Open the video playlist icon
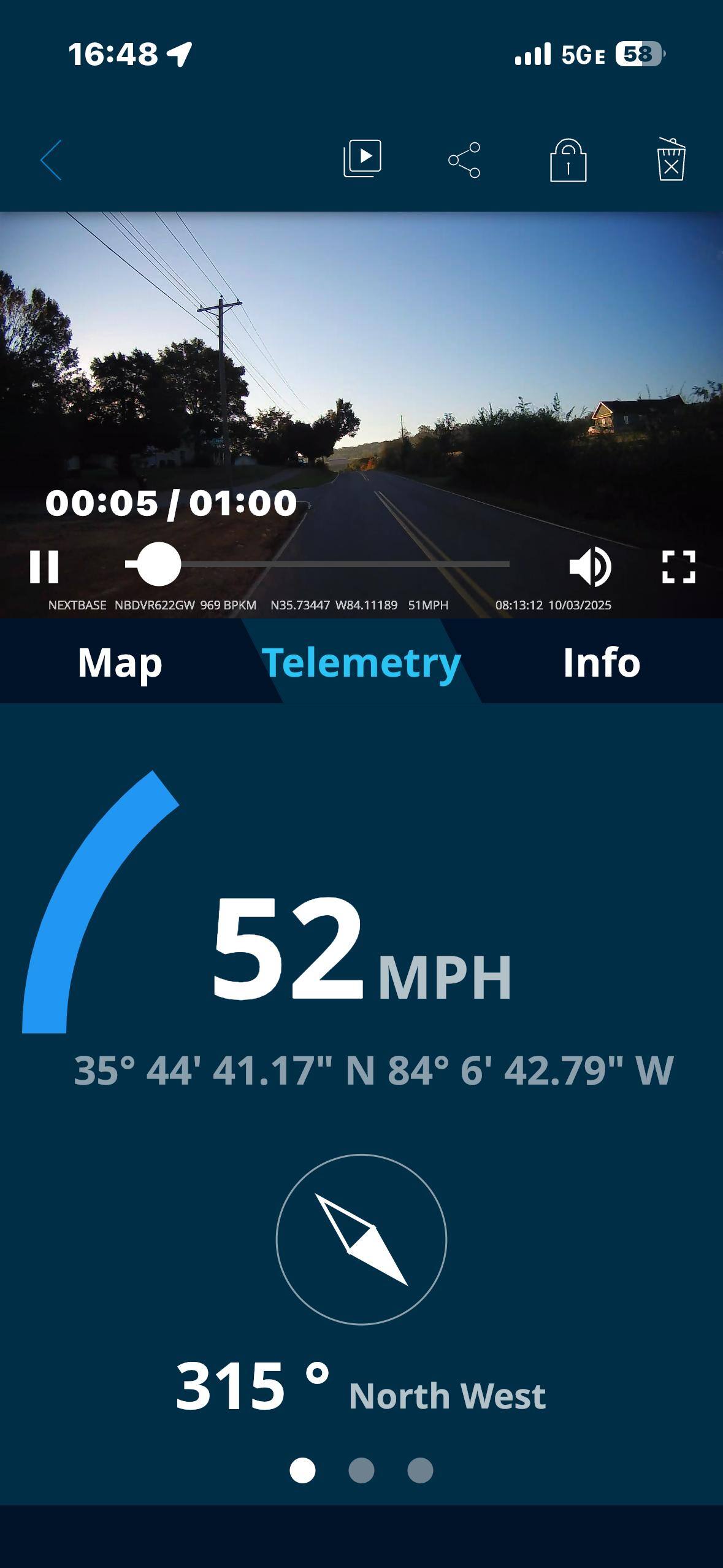This screenshot has width=723, height=1568. (x=362, y=159)
